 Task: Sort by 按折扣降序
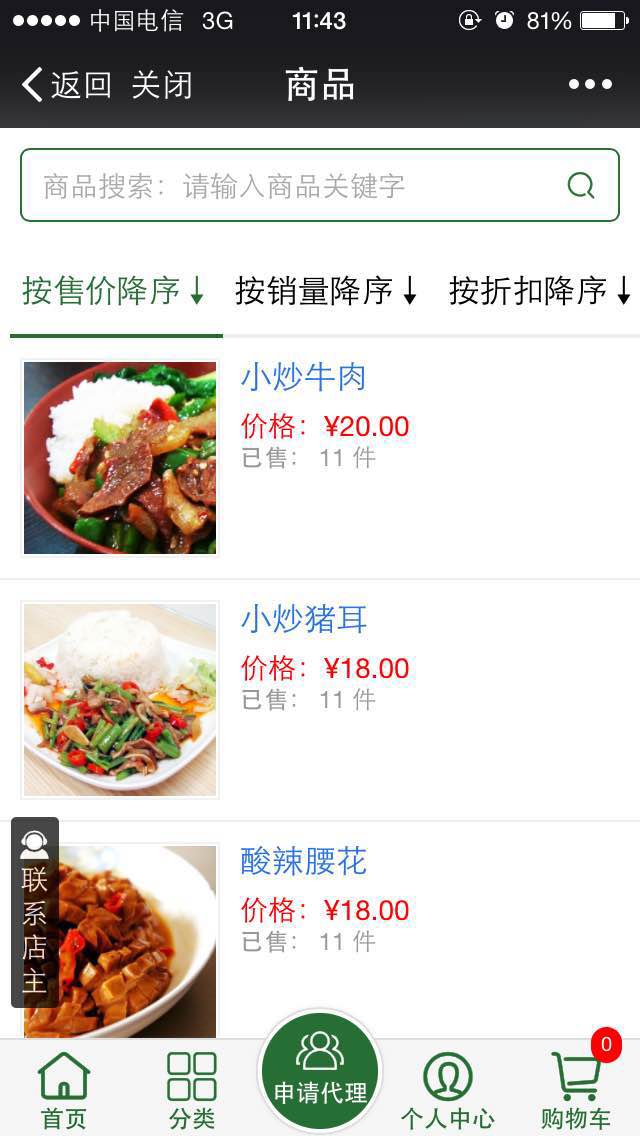point(539,291)
